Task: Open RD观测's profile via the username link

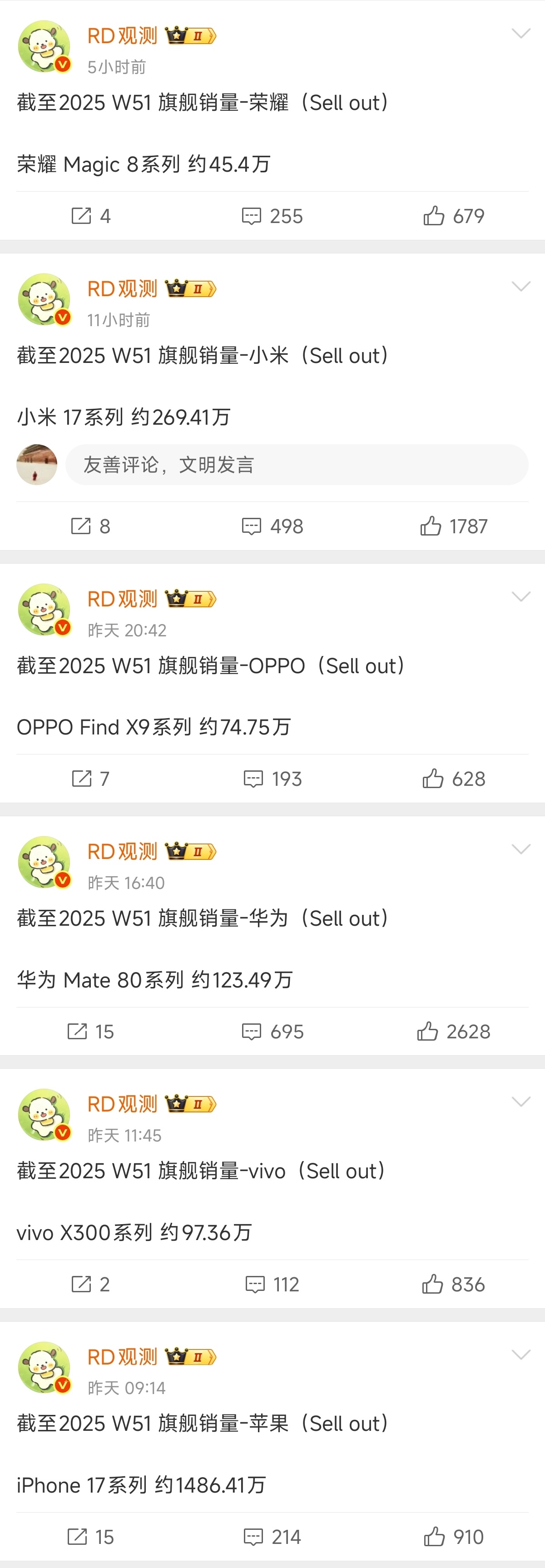Action: (121, 36)
